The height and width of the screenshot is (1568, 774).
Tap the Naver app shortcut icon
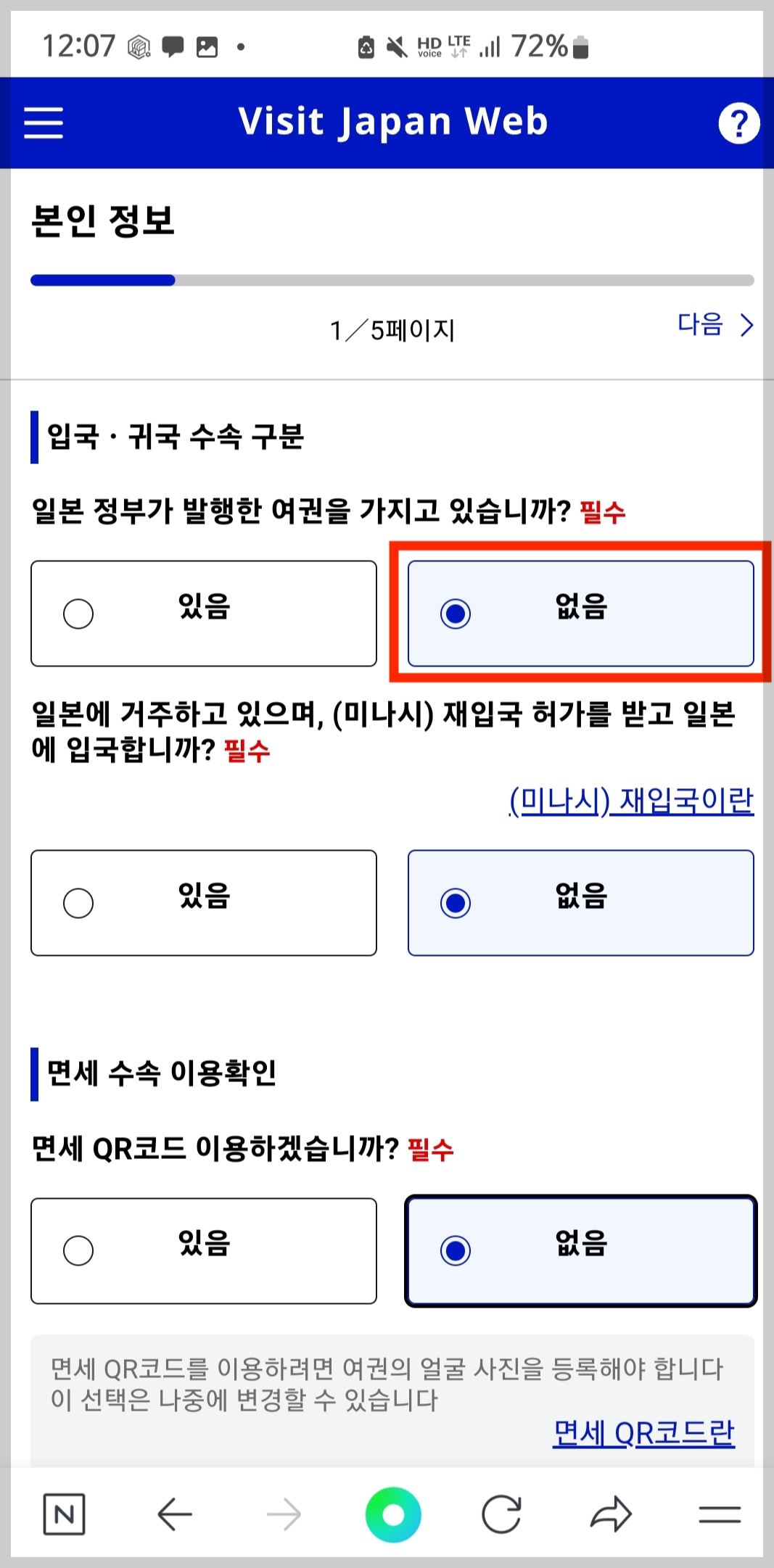pyautogui.click(x=65, y=1514)
